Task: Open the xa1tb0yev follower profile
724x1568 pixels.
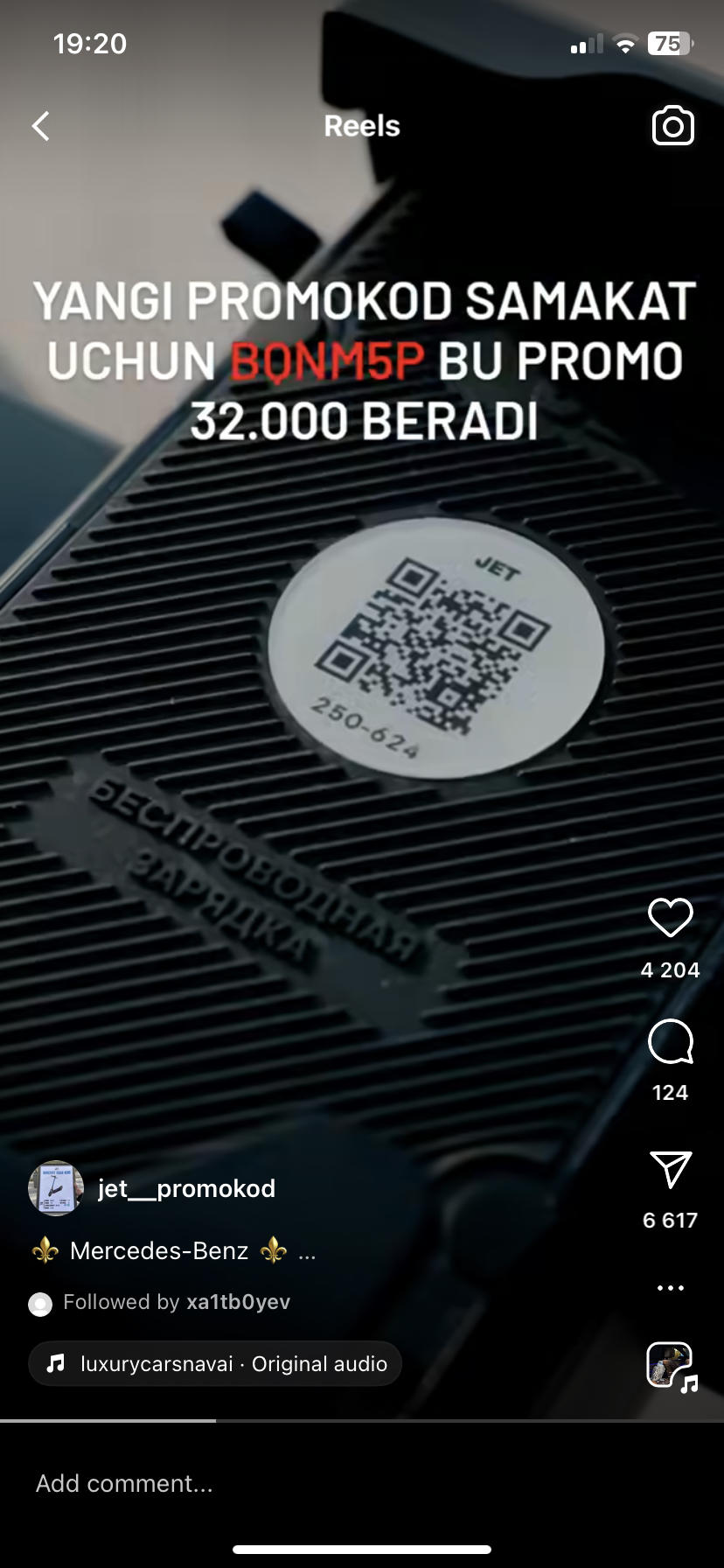Action: (x=238, y=1302)
